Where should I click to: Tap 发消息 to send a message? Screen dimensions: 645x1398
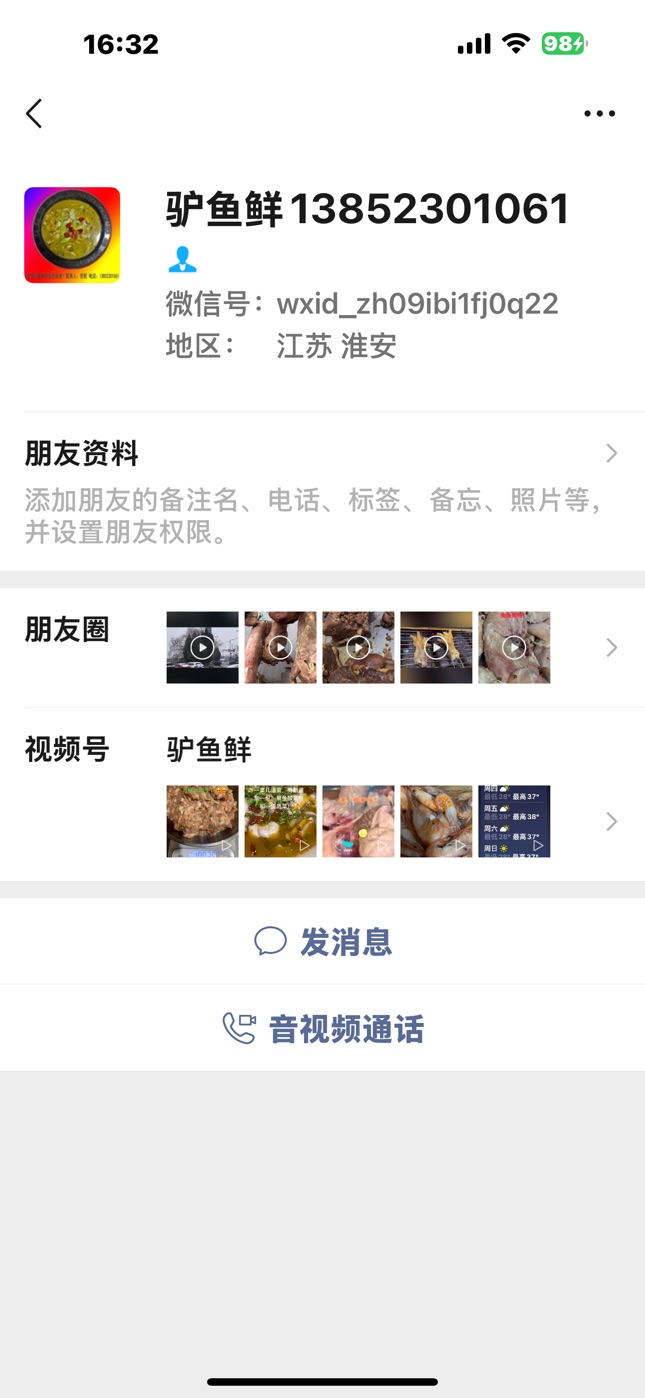pyautogui.click(x=322, y=941)
